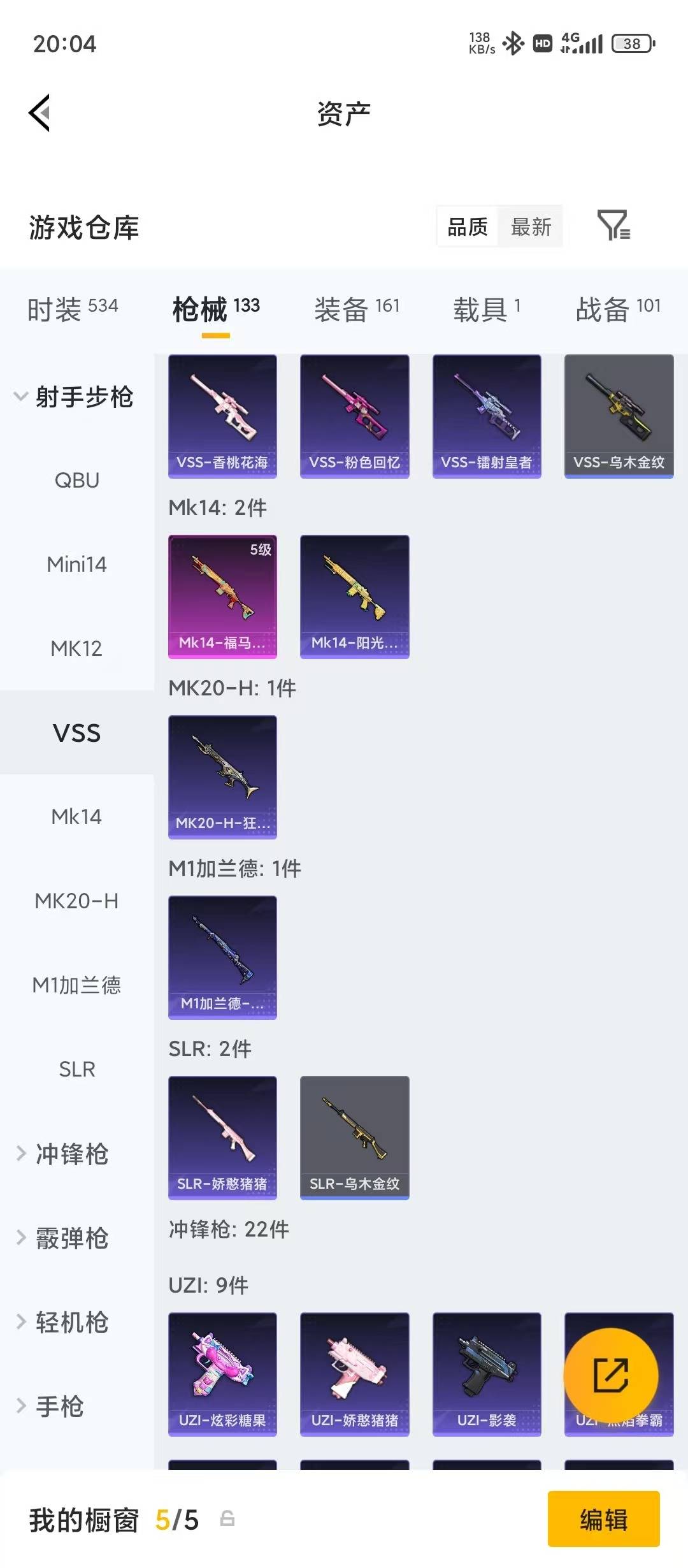Open the UZI-影袭 weapon skin

tap(486, 1374)
